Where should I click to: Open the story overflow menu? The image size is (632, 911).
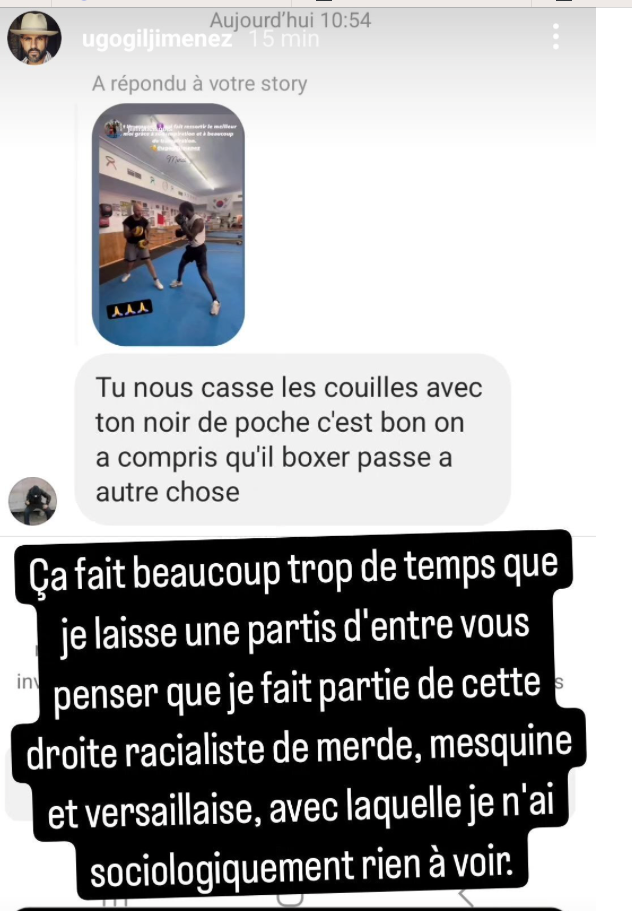(557, 38)
